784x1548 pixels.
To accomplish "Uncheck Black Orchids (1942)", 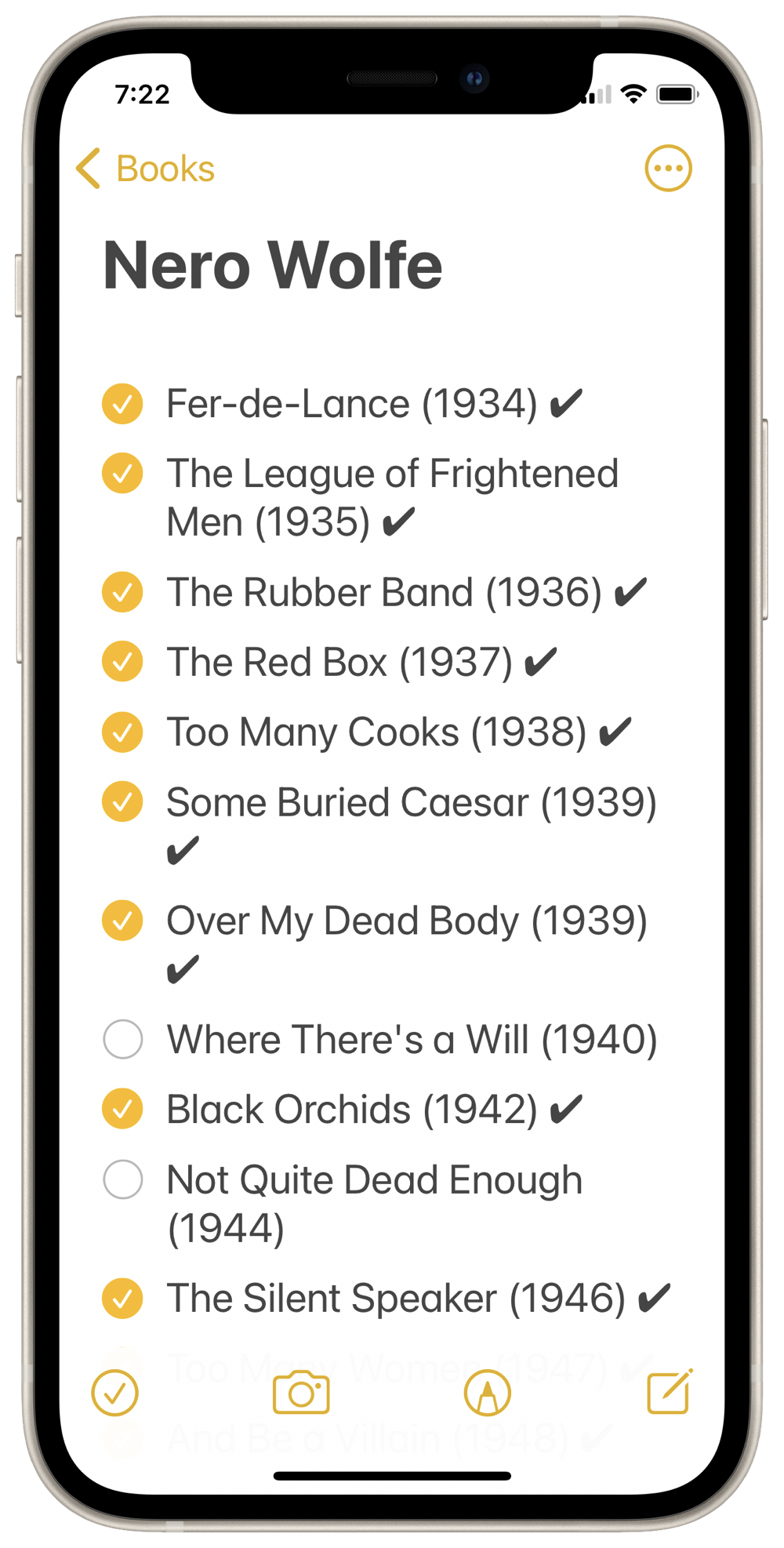I will [x=122, y=1109].
